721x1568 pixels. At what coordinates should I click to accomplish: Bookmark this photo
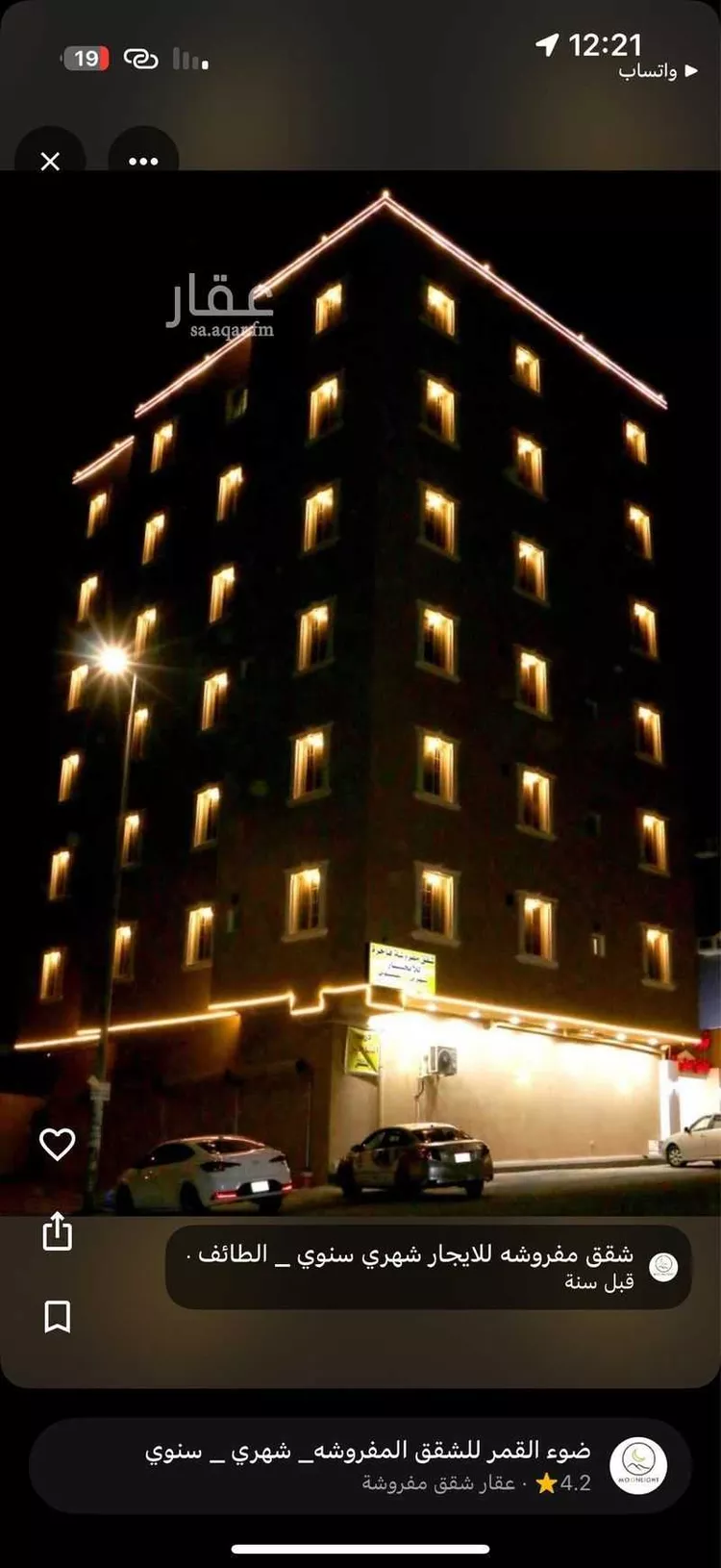pyautogui.click(x=57, y=1317)
